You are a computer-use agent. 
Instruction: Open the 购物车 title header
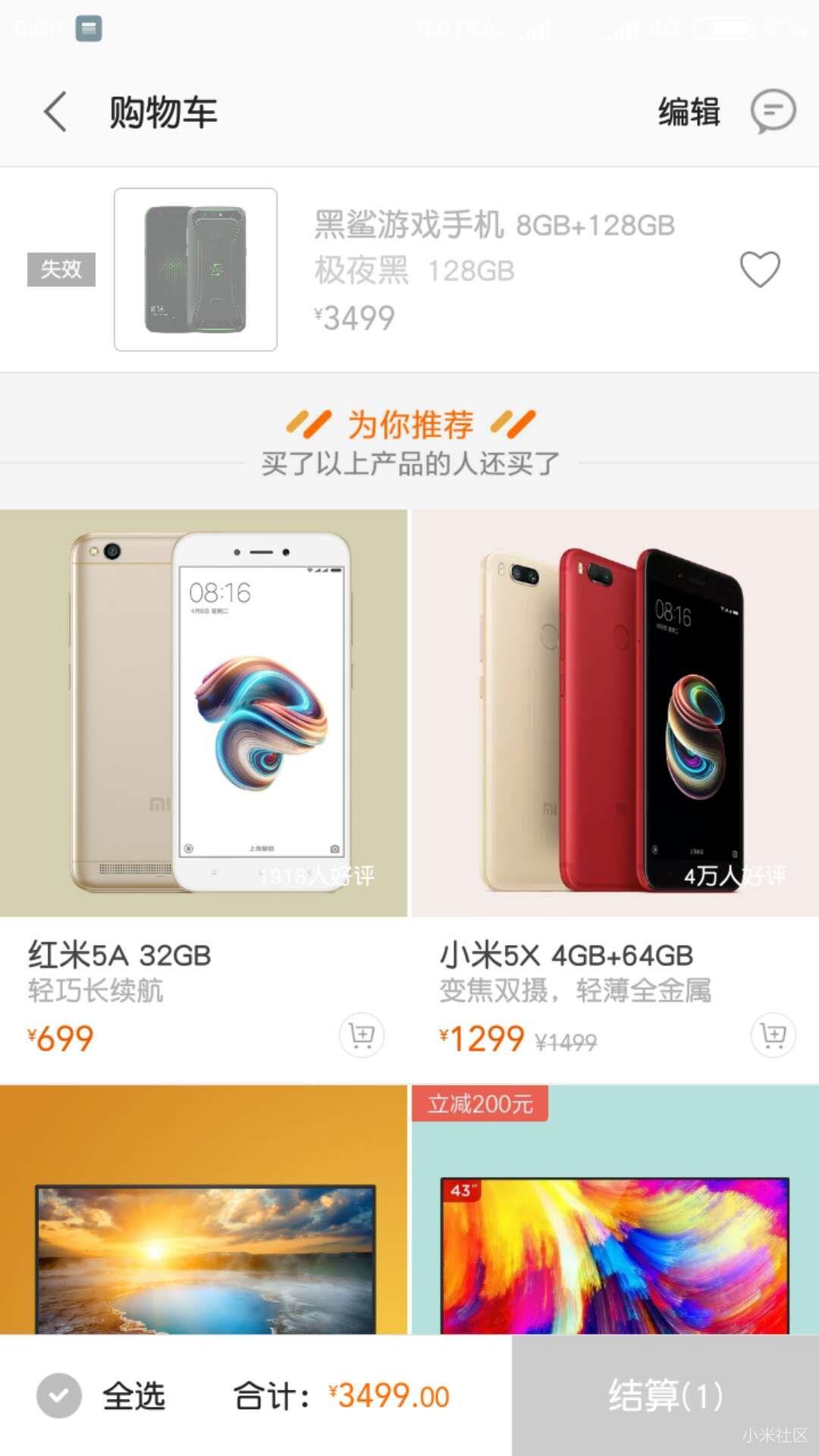pyautogui.click(x=162, y=111)
